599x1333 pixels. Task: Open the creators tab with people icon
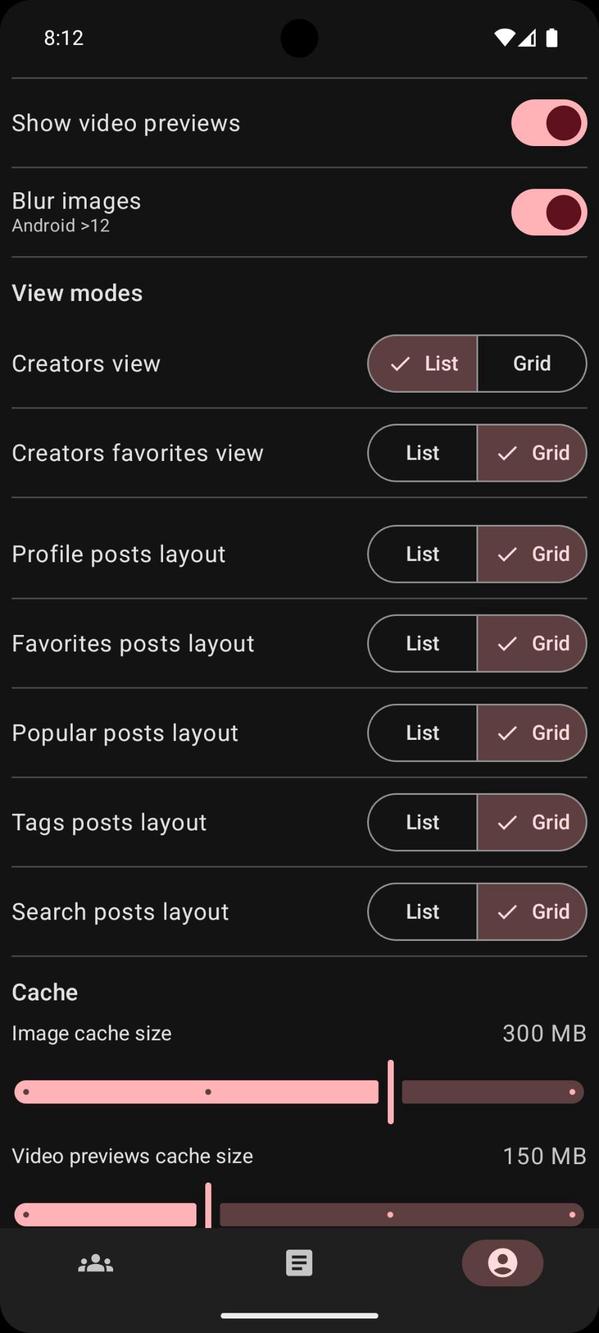point(96,1263)
